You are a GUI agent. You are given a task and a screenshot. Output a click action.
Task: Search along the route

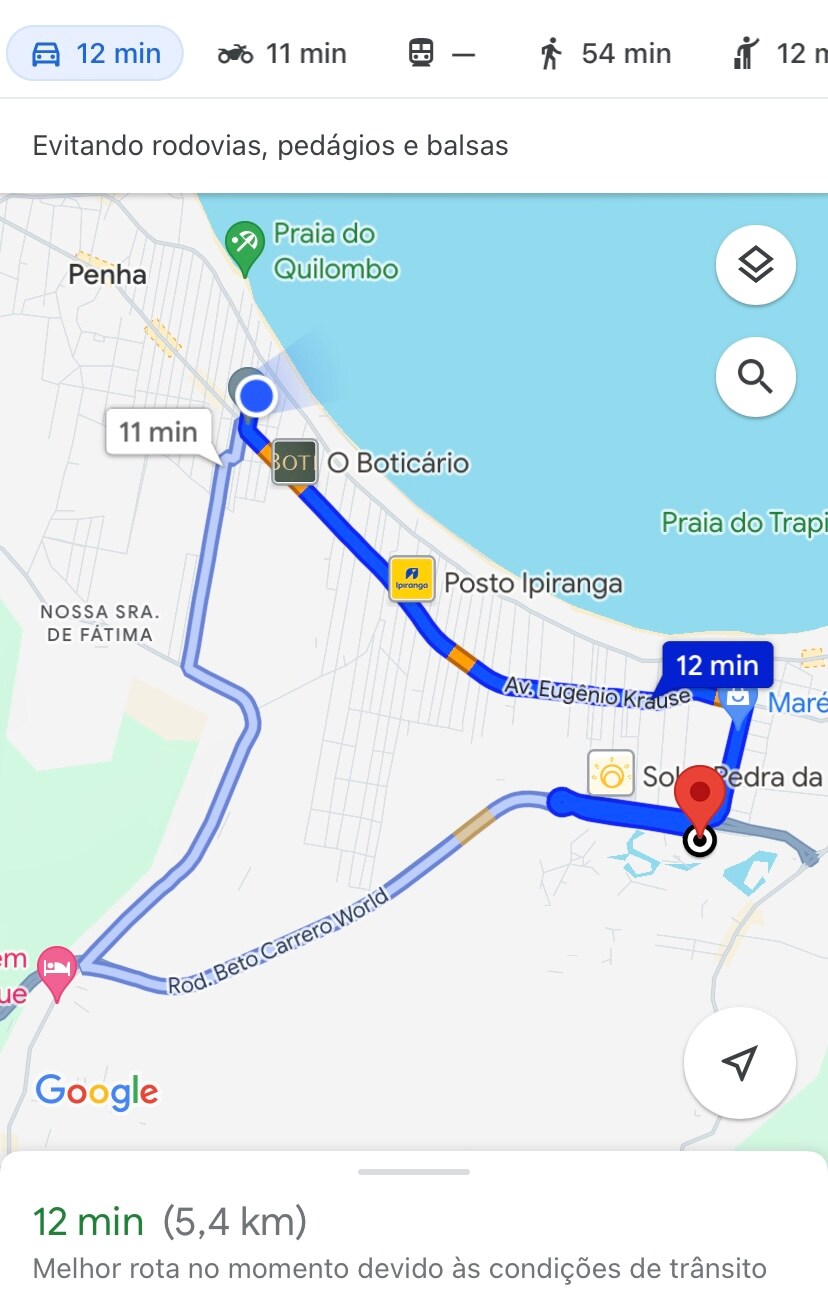[x=756, y=377]
